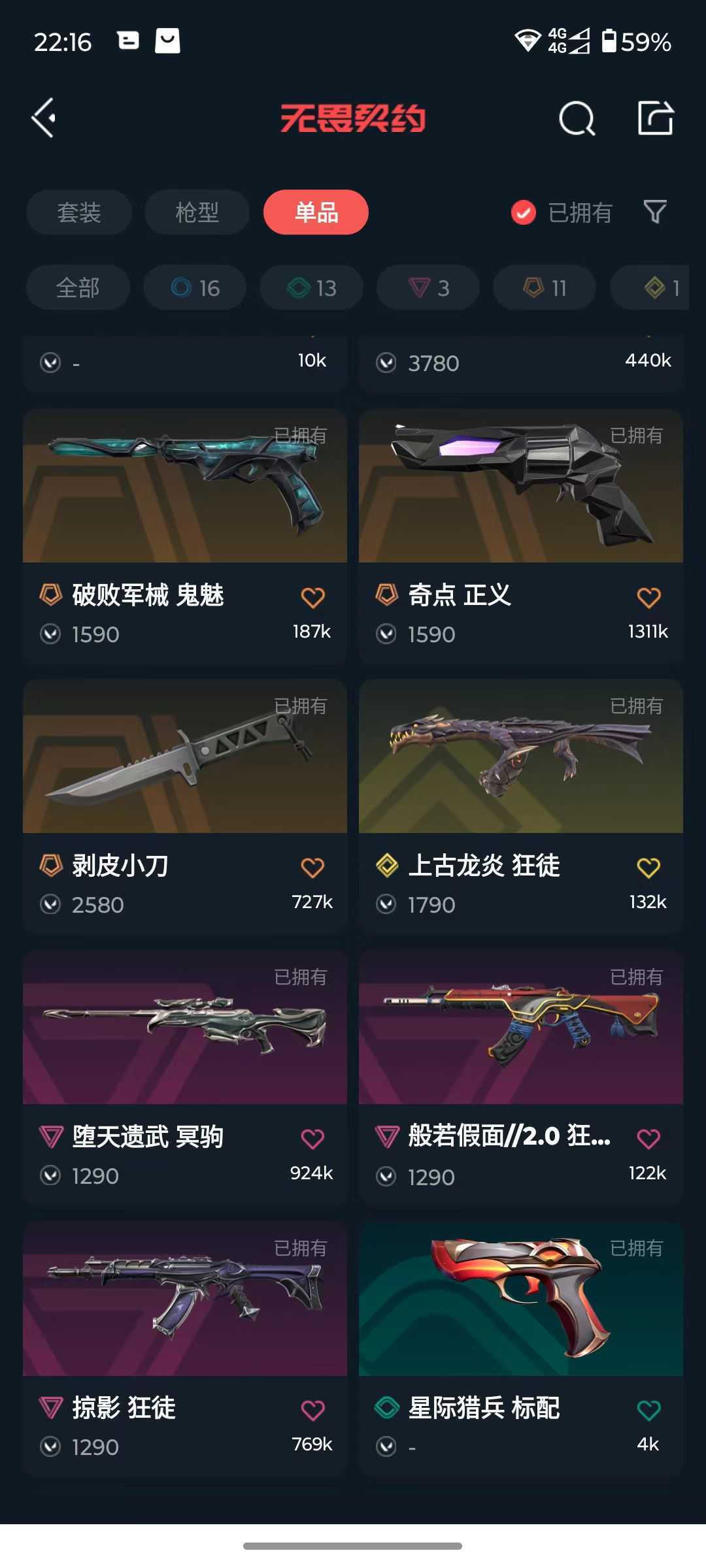This screenshot has height=1568, width=706.
Task: Filter by the green rarity chip showing 13
Action: (312, 287)
